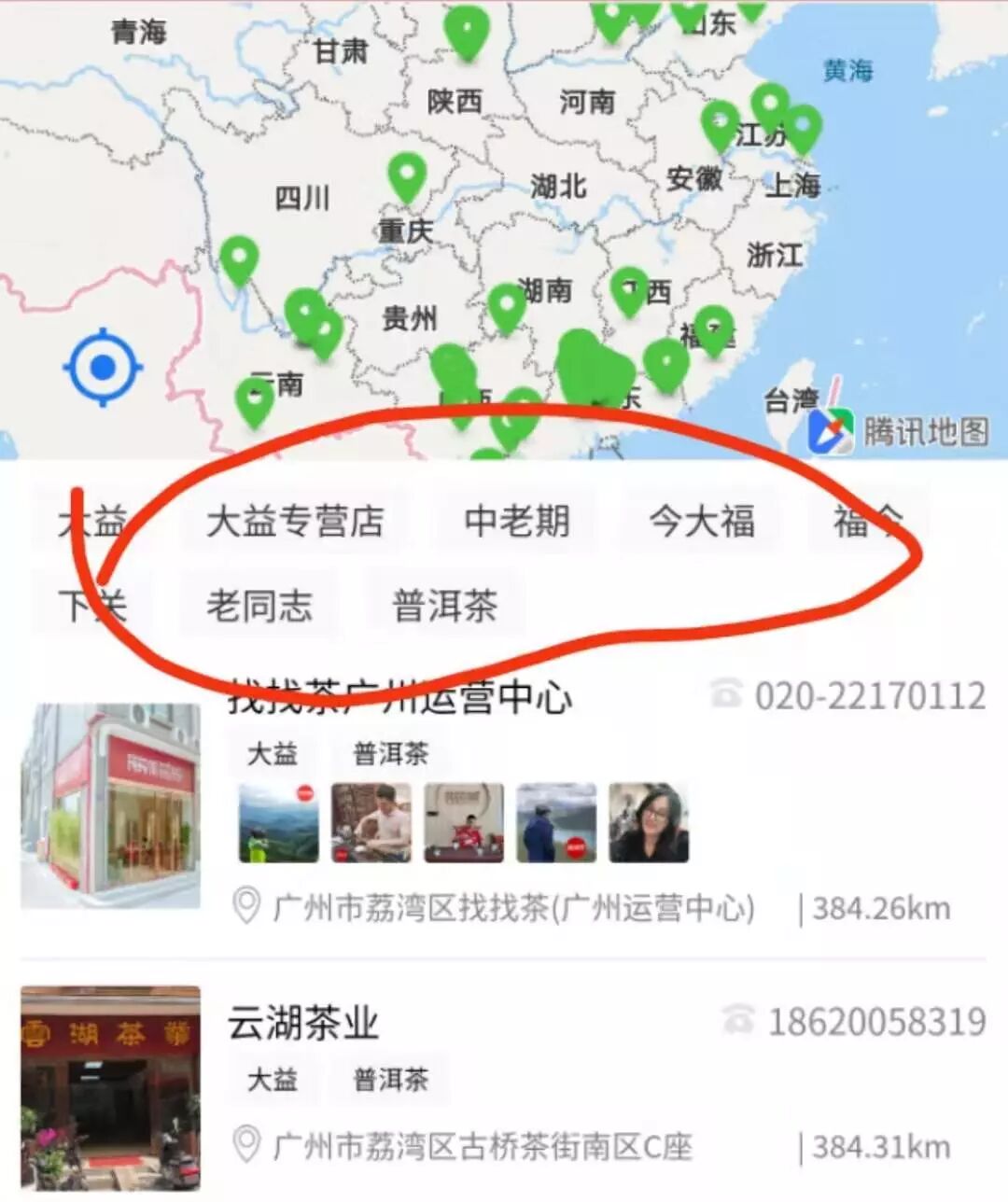
Task: Open the 云湖茶业 store listing
Action: click(x=303, y=1023)
